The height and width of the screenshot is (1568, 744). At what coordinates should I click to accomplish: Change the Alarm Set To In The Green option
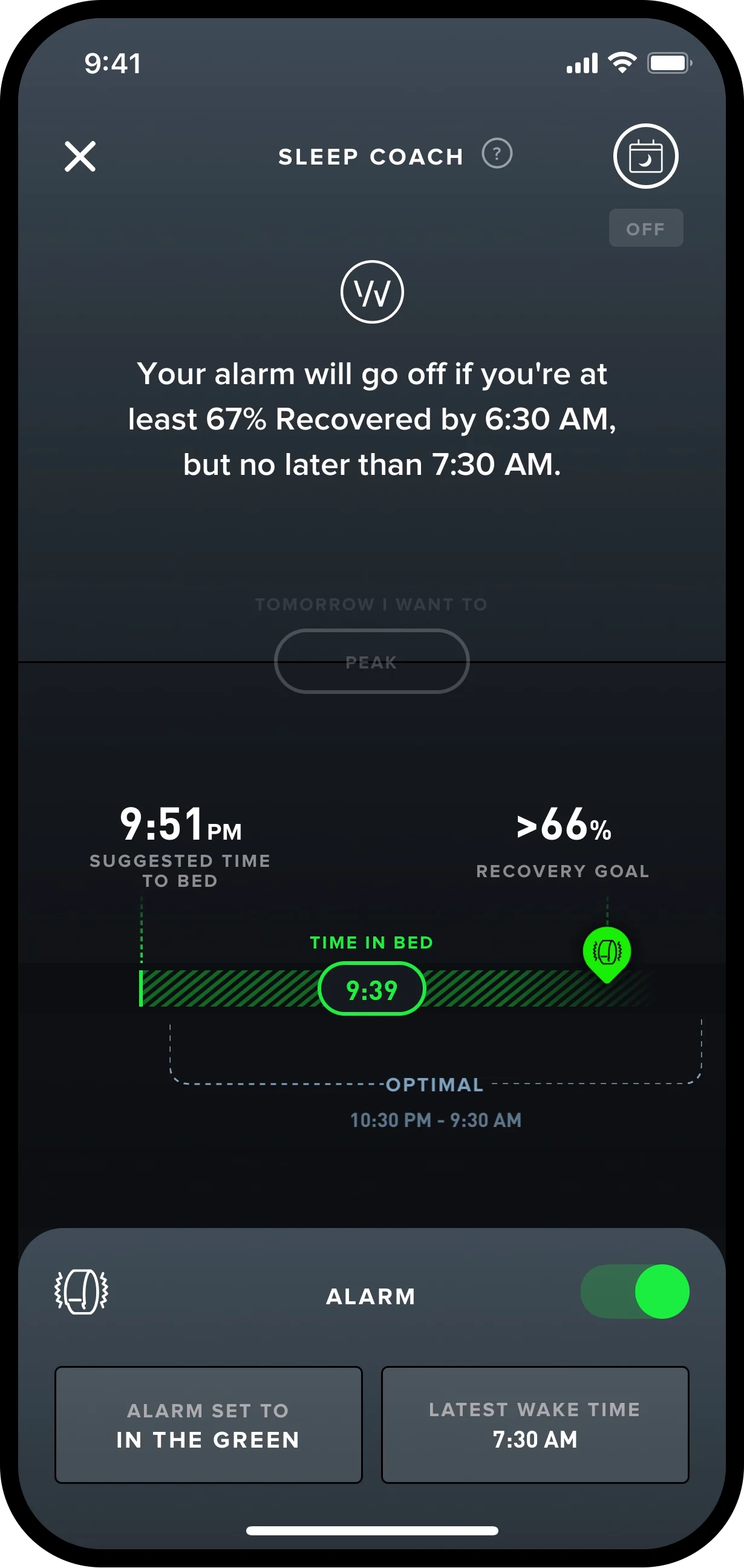[x=208, y=1425]
